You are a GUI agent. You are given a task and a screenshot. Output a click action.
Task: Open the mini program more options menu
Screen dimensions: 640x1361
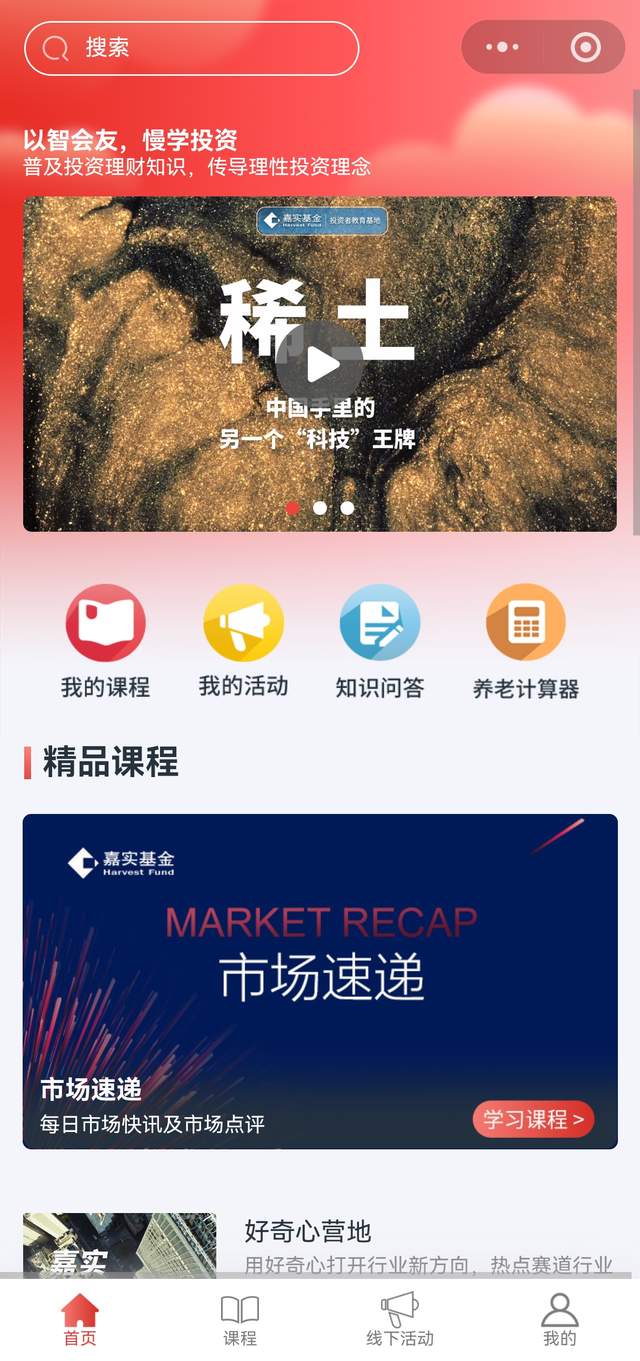[502, 47]
